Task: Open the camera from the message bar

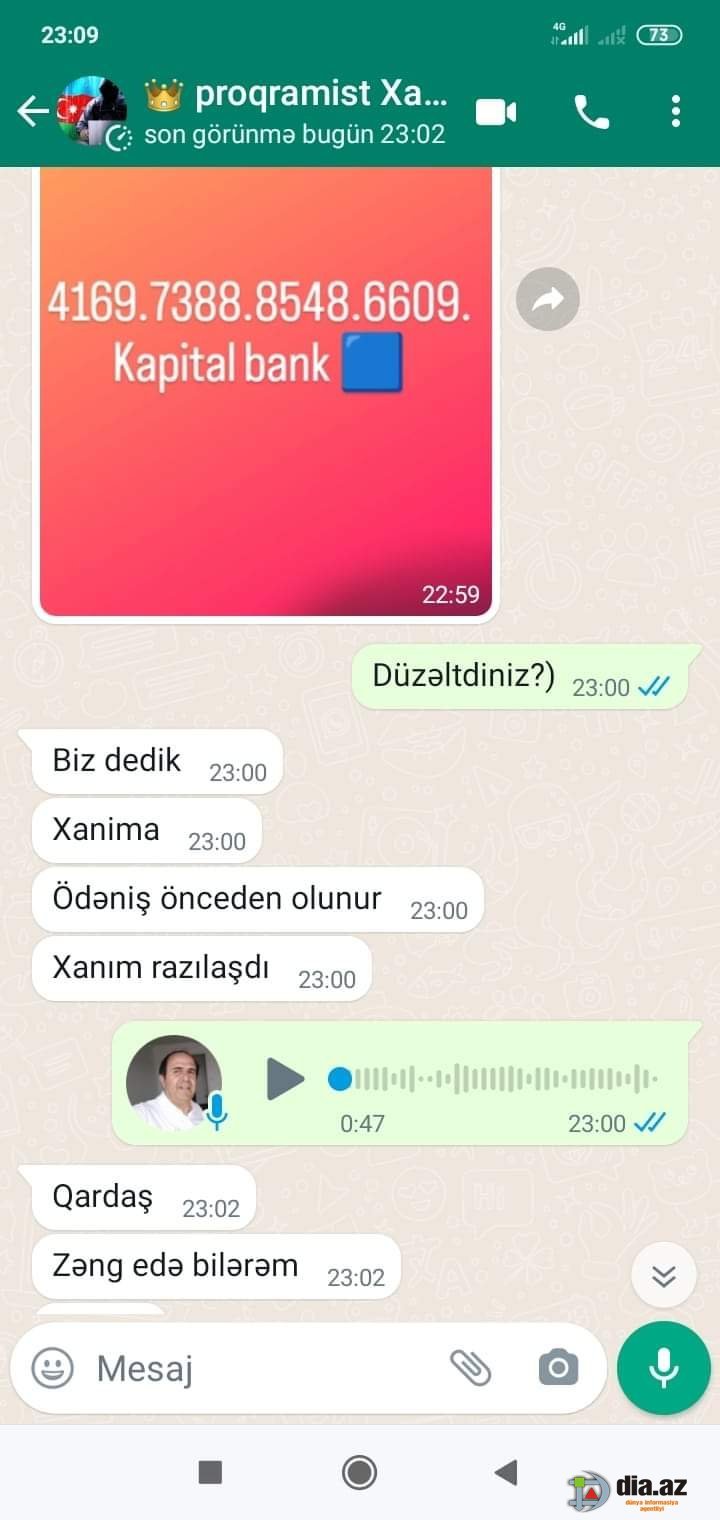Action: pyautogui.click(x=558, y=1367)
